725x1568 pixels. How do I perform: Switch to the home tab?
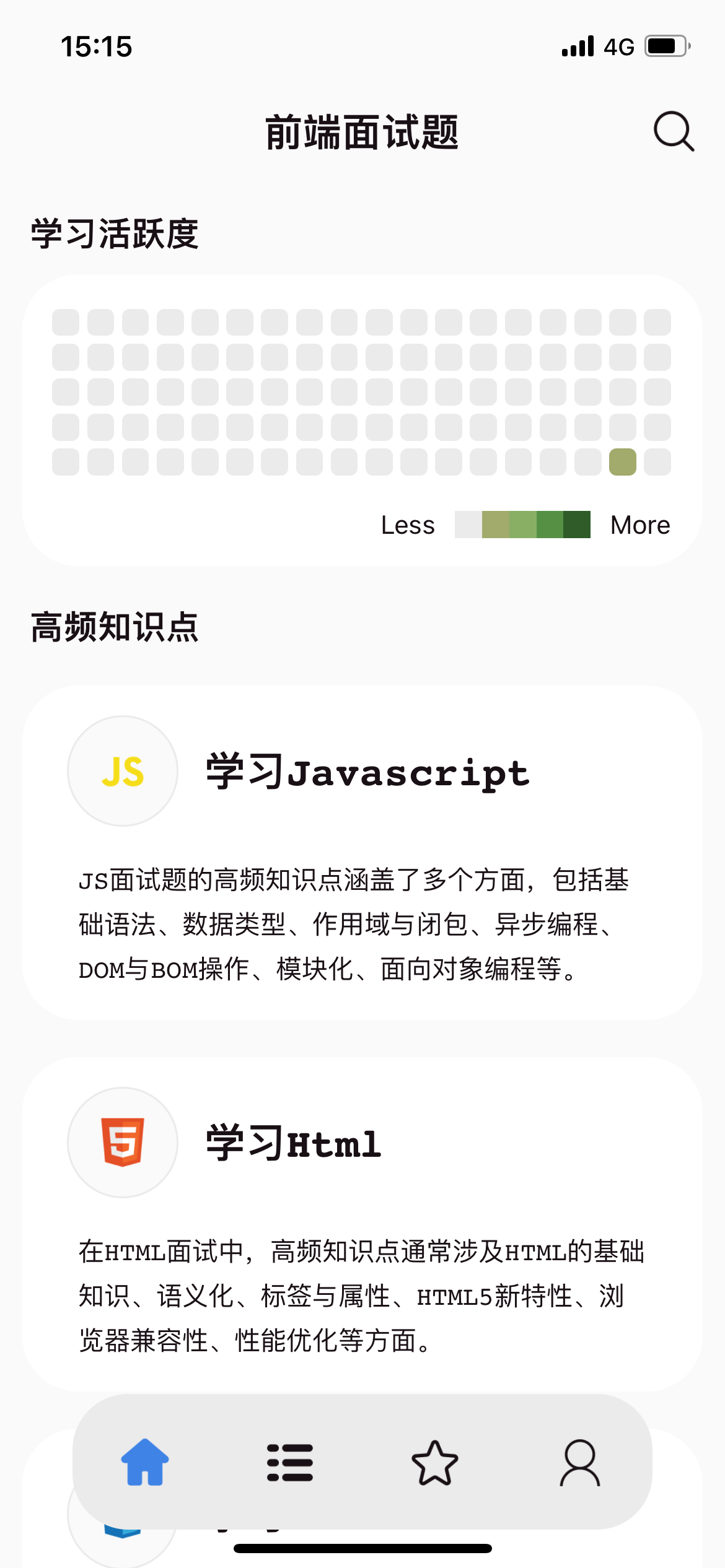[x=145, y=1462]
